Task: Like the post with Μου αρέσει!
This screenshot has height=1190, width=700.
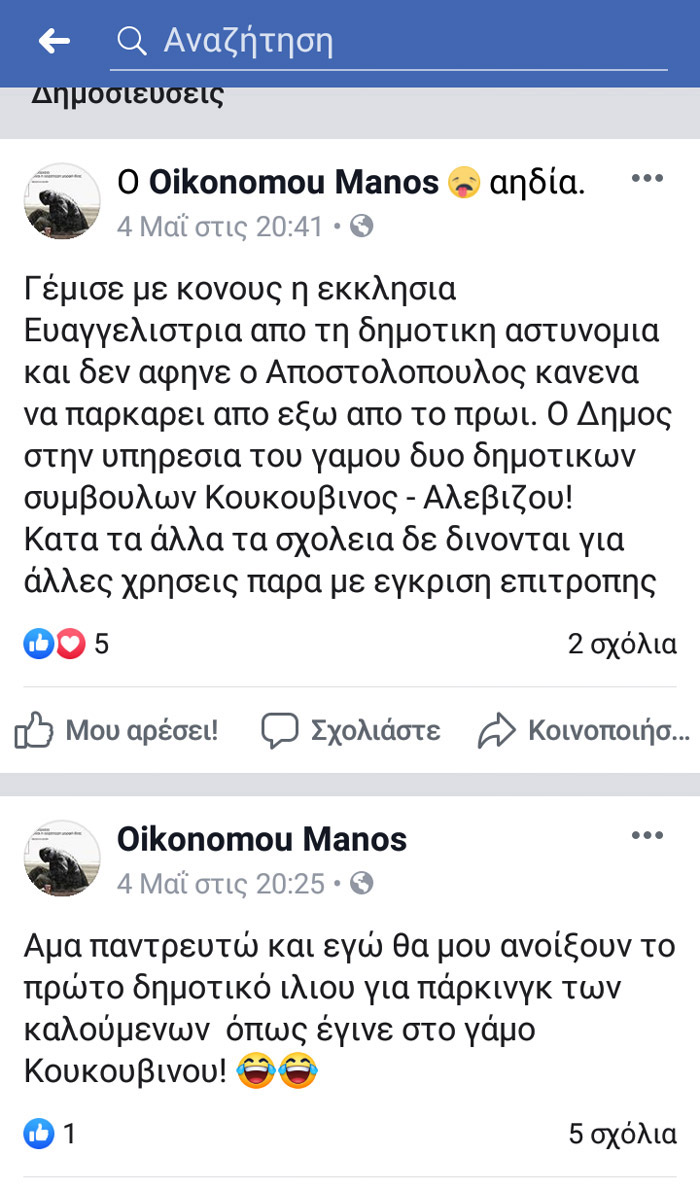Action: tap(116, 731)
